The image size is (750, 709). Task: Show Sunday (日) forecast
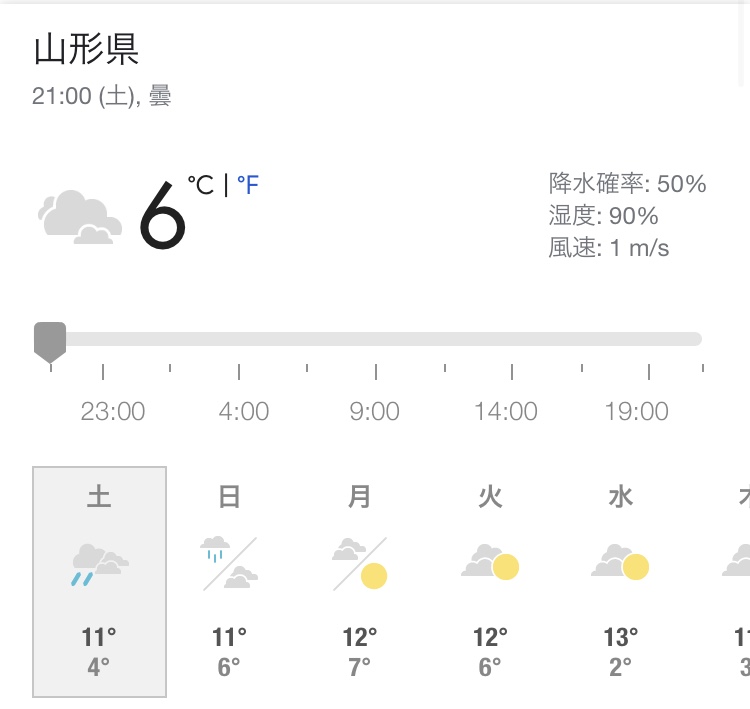click(229, 581)
